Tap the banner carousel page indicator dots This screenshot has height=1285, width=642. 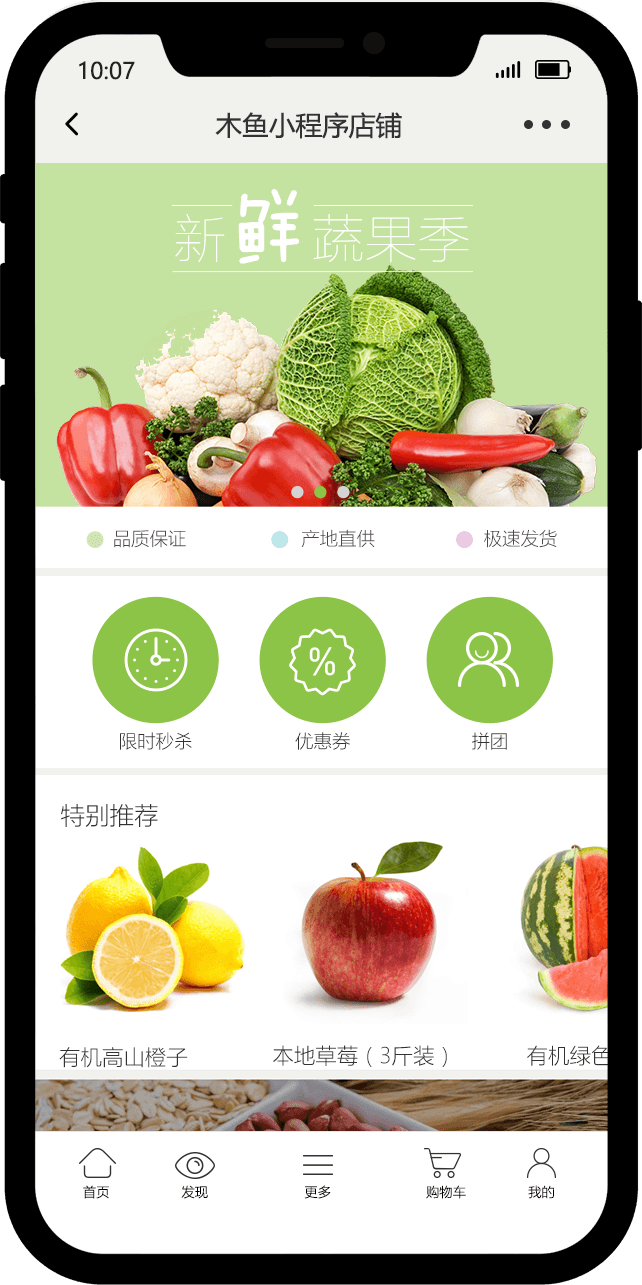(x=320, y=492)
